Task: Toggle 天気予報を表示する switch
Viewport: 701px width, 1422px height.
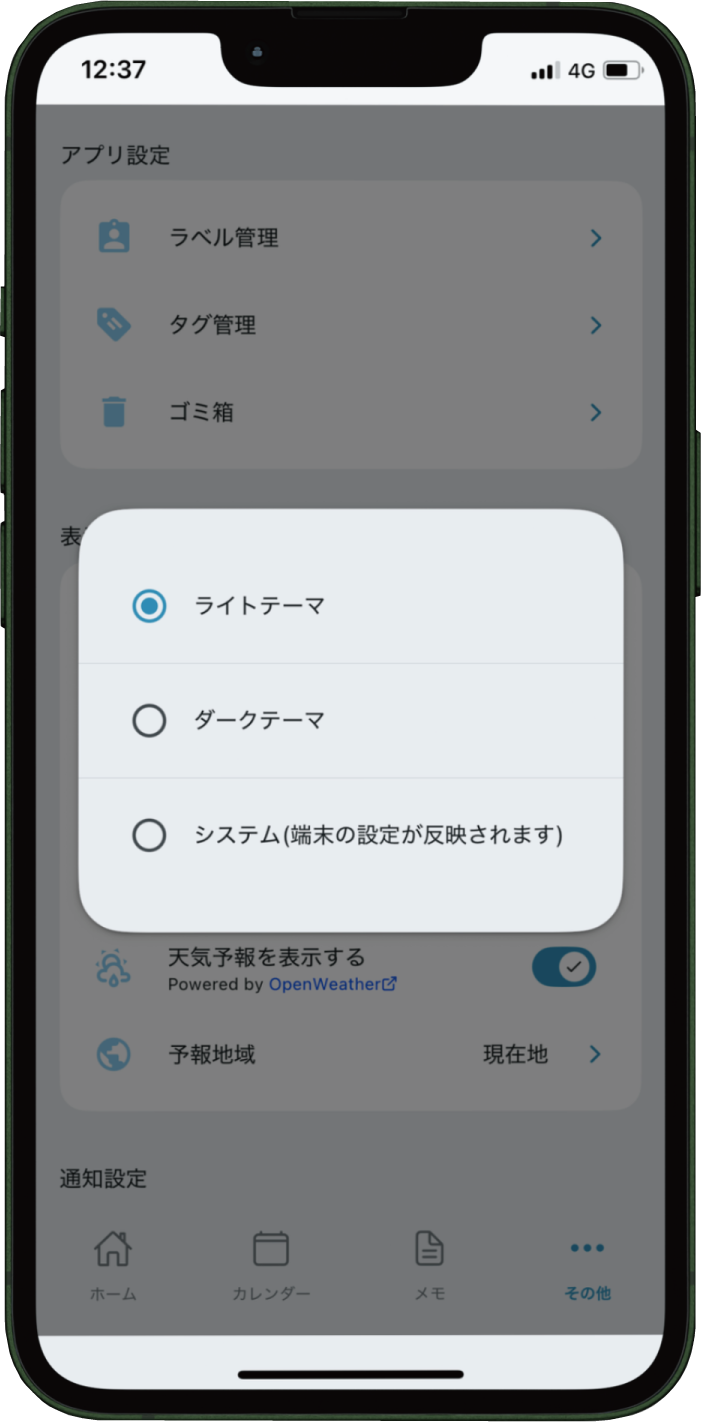Action: [x=563, y=967]
